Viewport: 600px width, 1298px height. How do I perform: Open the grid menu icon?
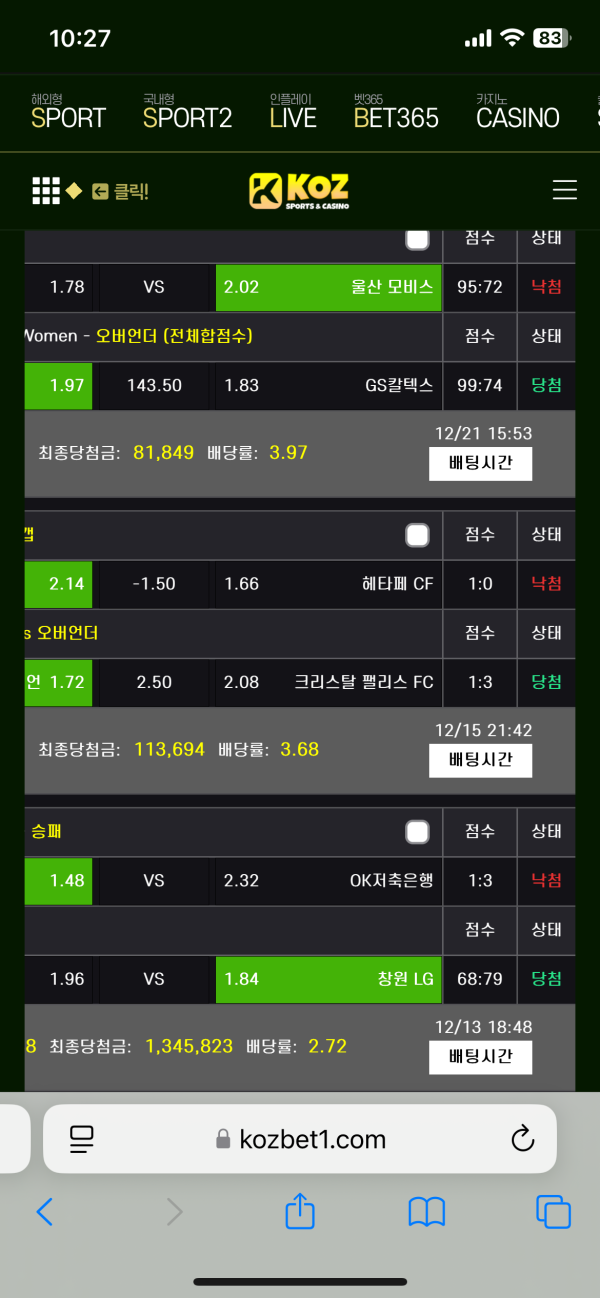pos(46,190)
